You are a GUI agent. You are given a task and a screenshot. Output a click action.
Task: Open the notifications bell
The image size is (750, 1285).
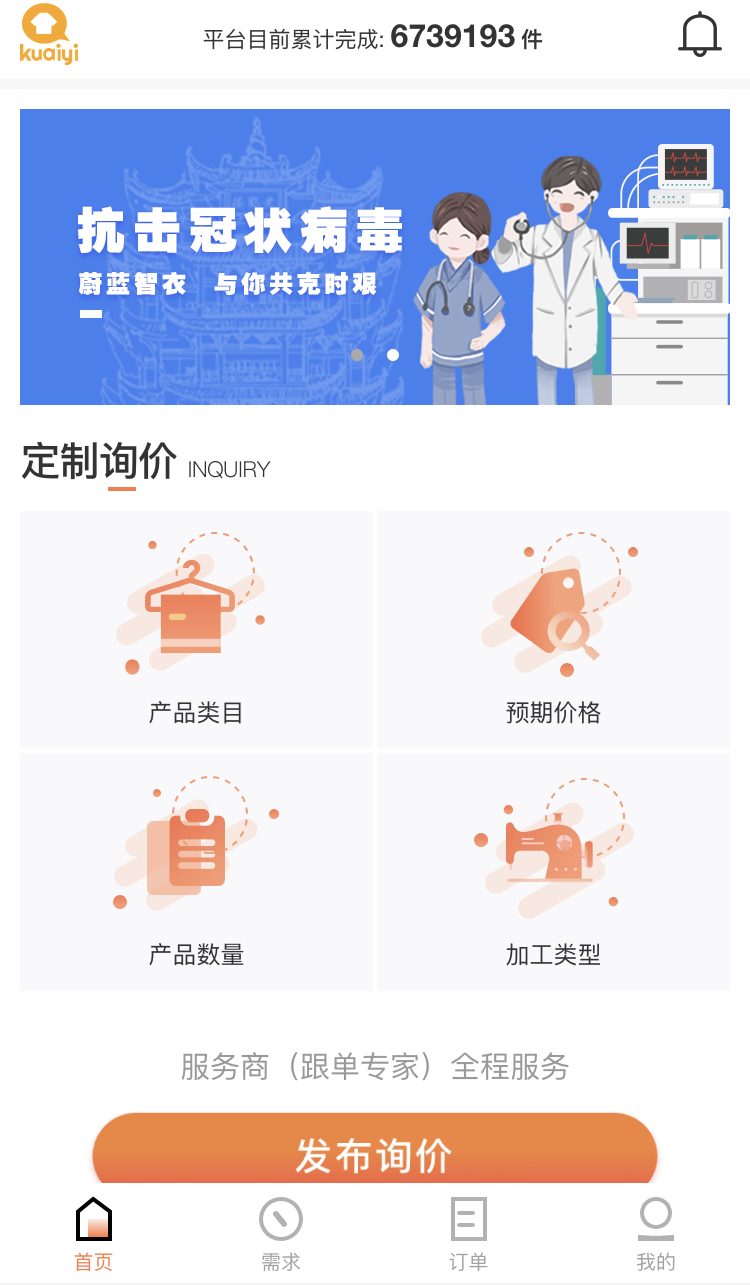(x=699, y=36)
